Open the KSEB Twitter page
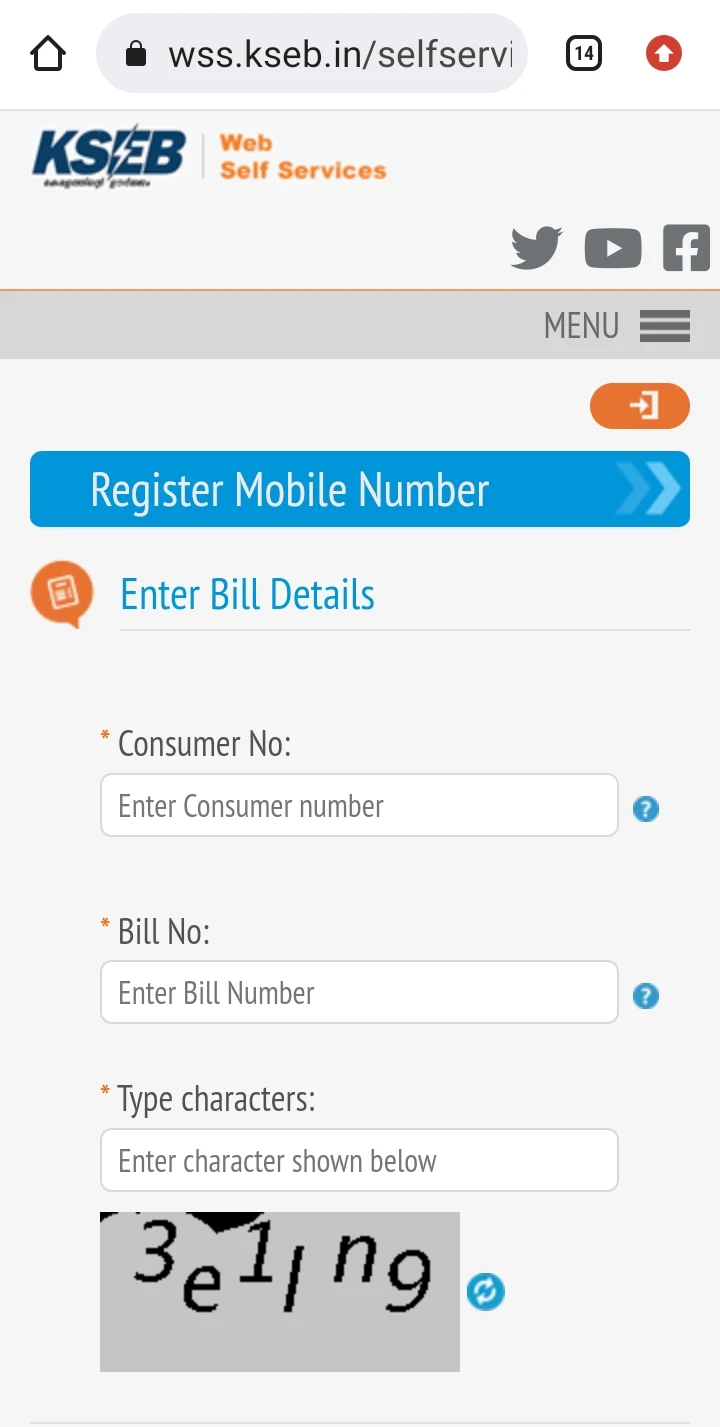720x1427 pixels. [x=536, y=248]
